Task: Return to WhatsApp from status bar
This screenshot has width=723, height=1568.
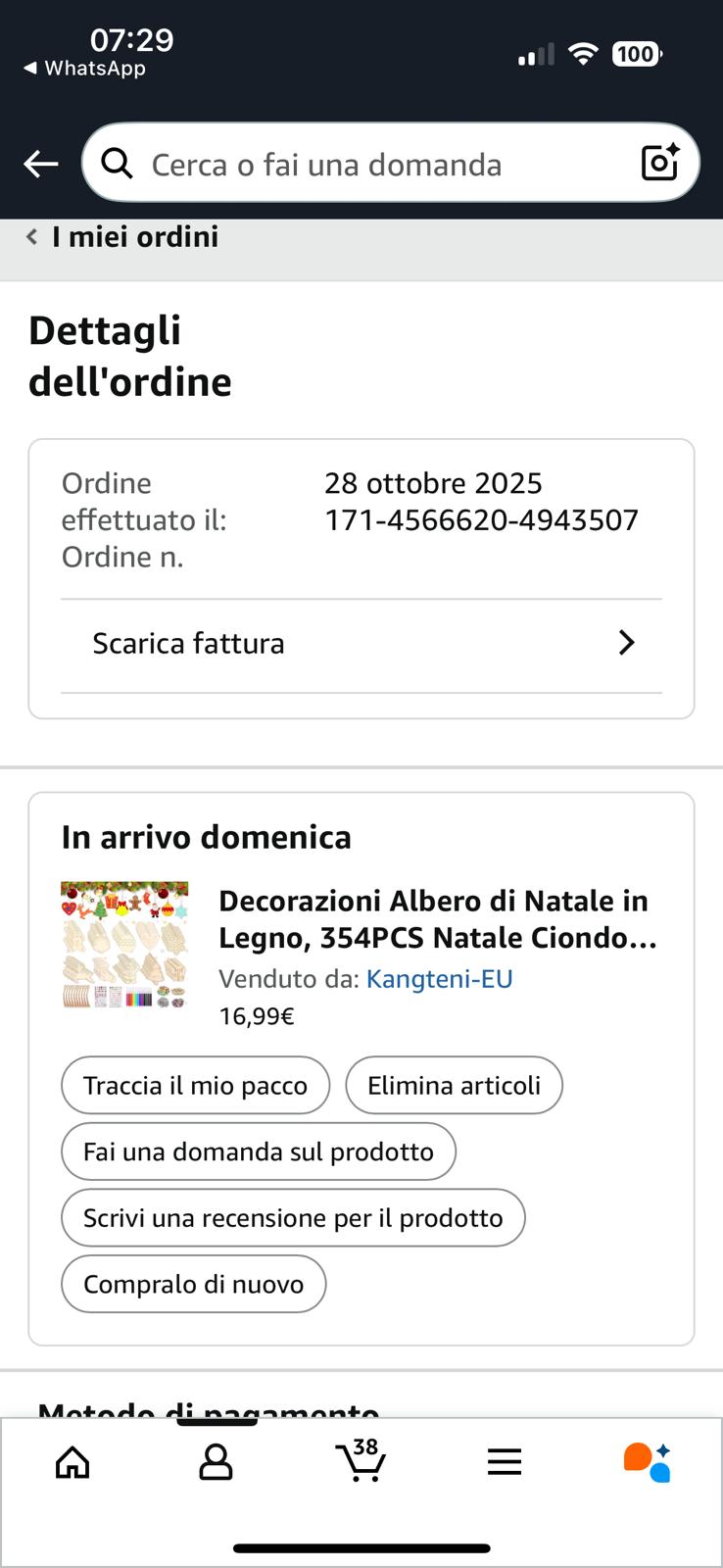Action: (85, 69)
